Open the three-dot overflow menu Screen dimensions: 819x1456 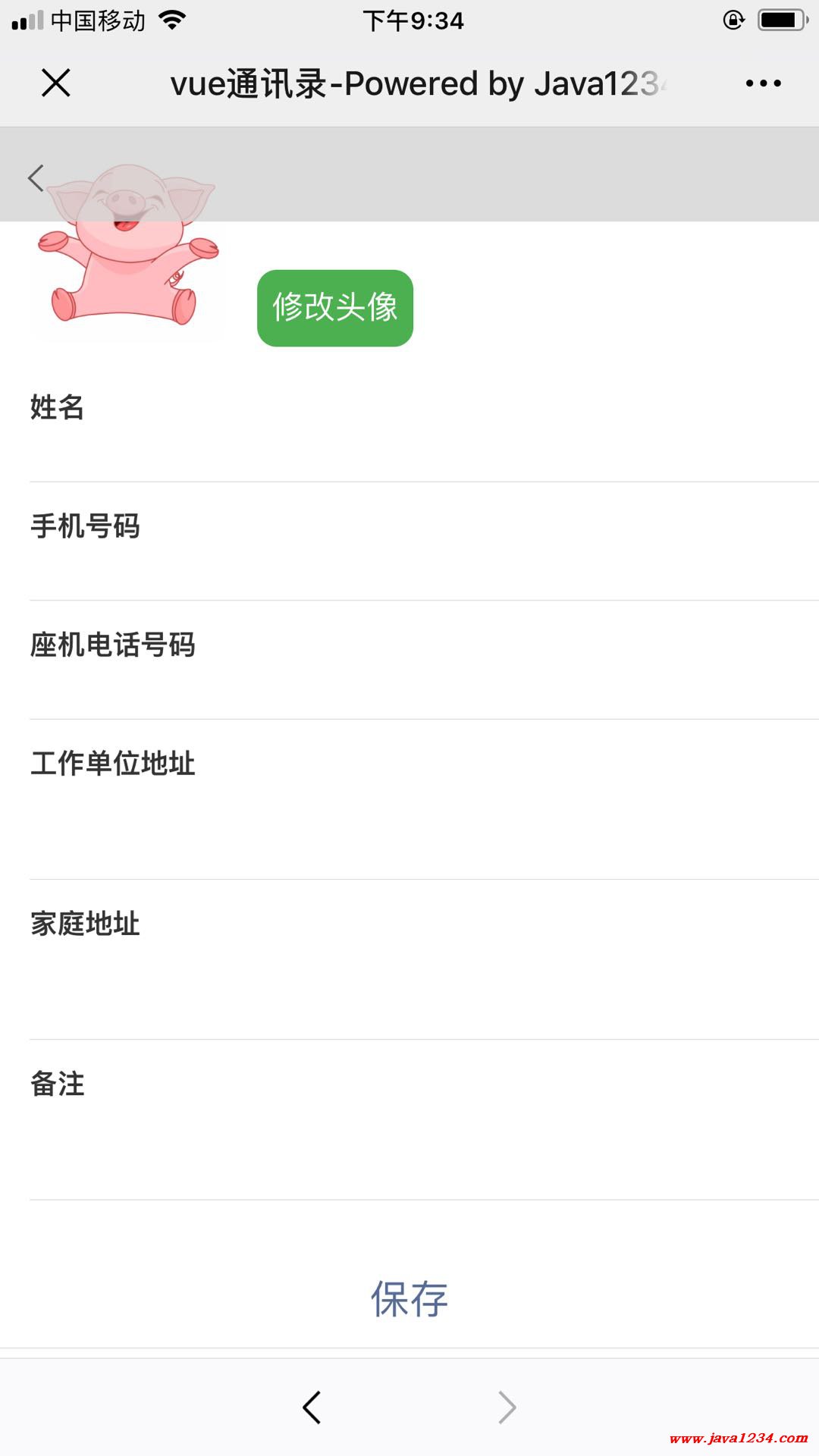click(x=763, y=83)
